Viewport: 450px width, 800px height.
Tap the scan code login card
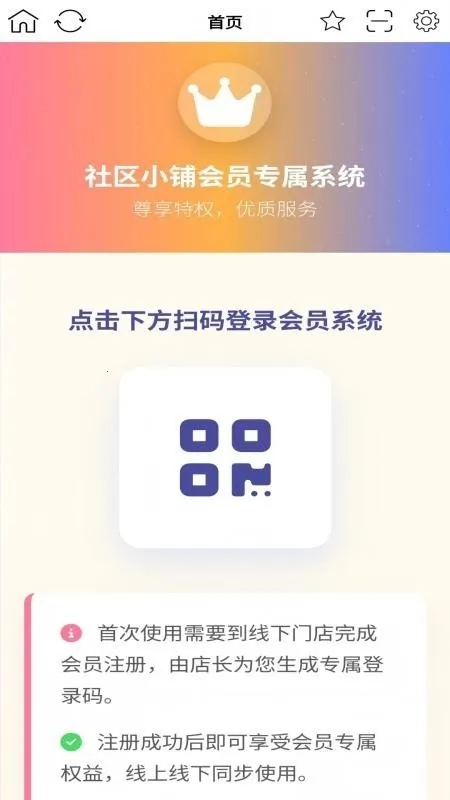tap(225, 458)
